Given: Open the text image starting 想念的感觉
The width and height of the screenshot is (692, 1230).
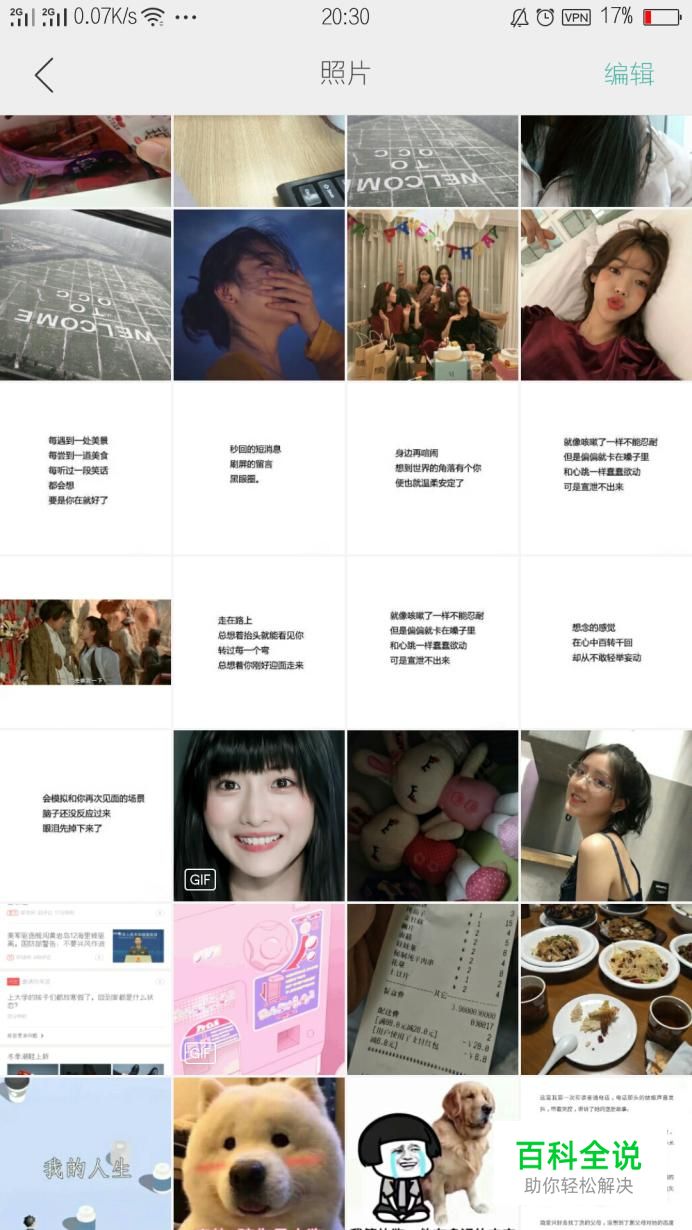Looking at the screenshot, I should click(x=606, y=642).
